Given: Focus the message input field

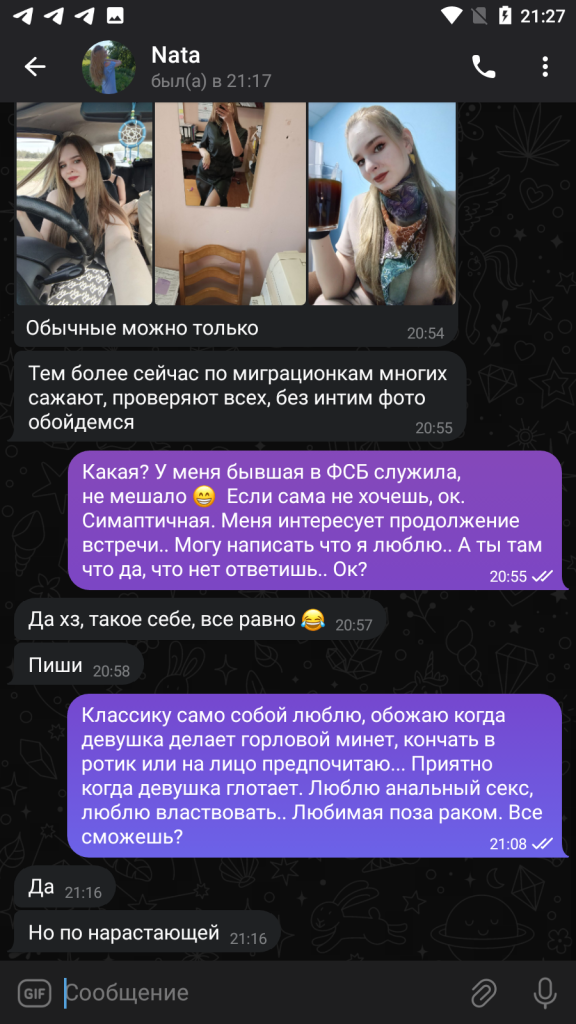Looking at the screenshot, I should (x=261, y=993).
